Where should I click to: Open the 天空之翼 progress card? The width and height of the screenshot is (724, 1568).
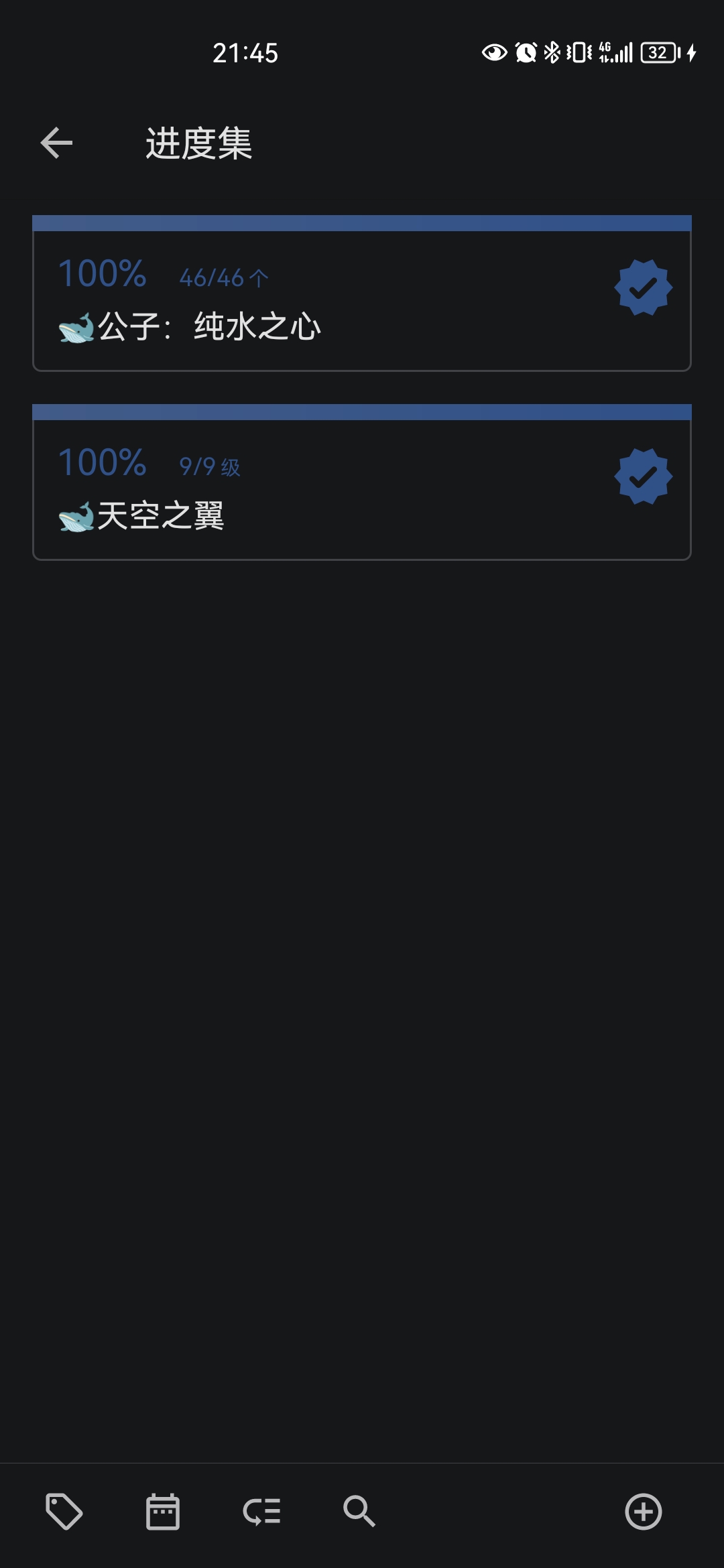coord(322,491)
